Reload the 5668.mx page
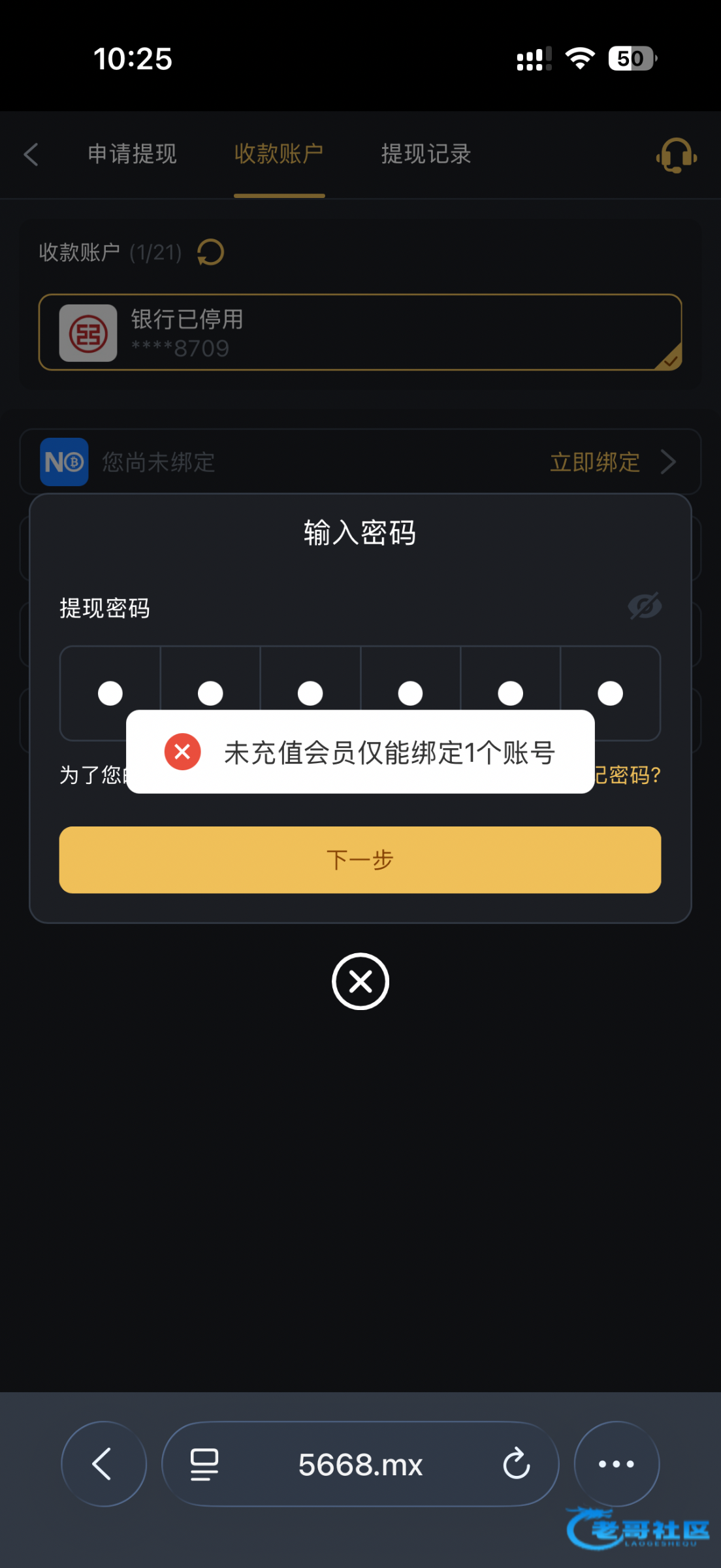This screenshot has height=1568, width=721. click(516, 1463)
